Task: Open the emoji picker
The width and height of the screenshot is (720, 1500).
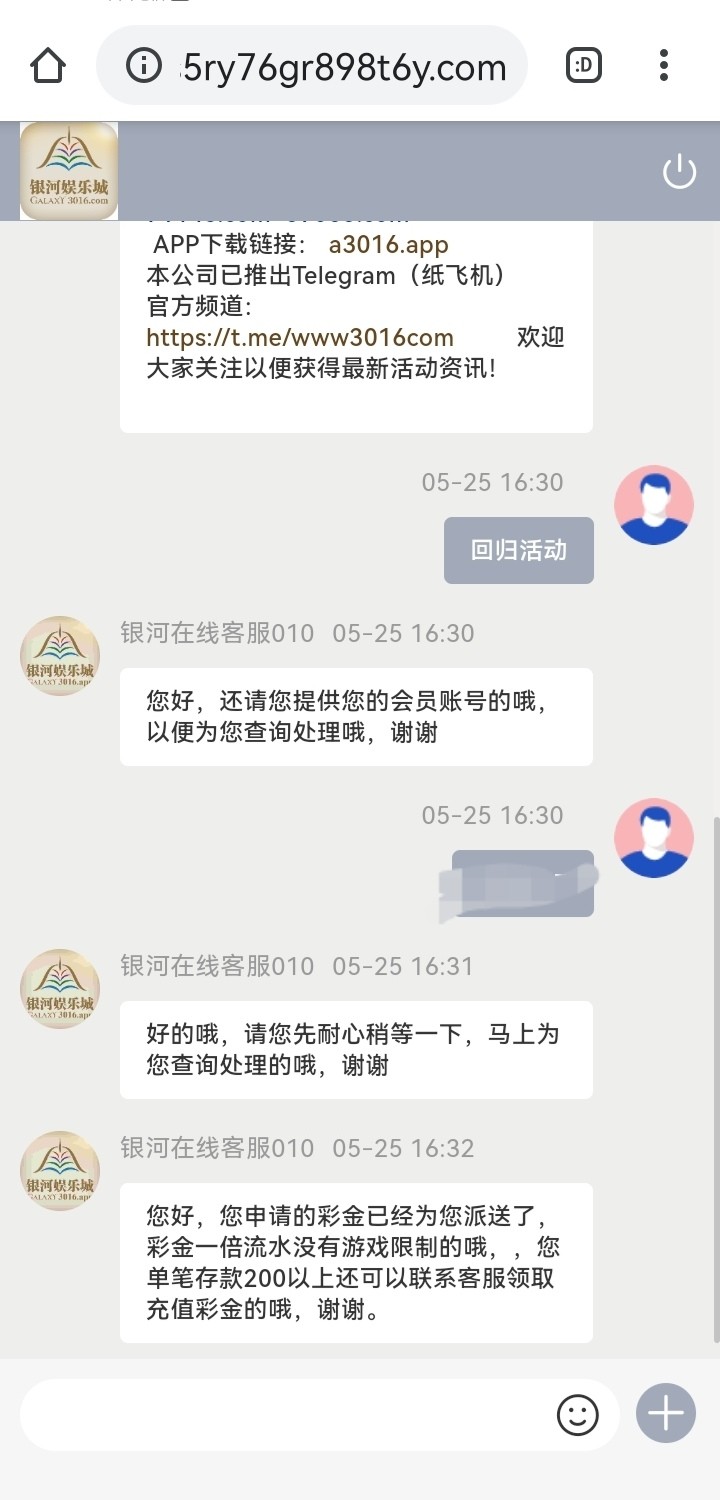Action: pyautogui.click(x=578, y=1415)
